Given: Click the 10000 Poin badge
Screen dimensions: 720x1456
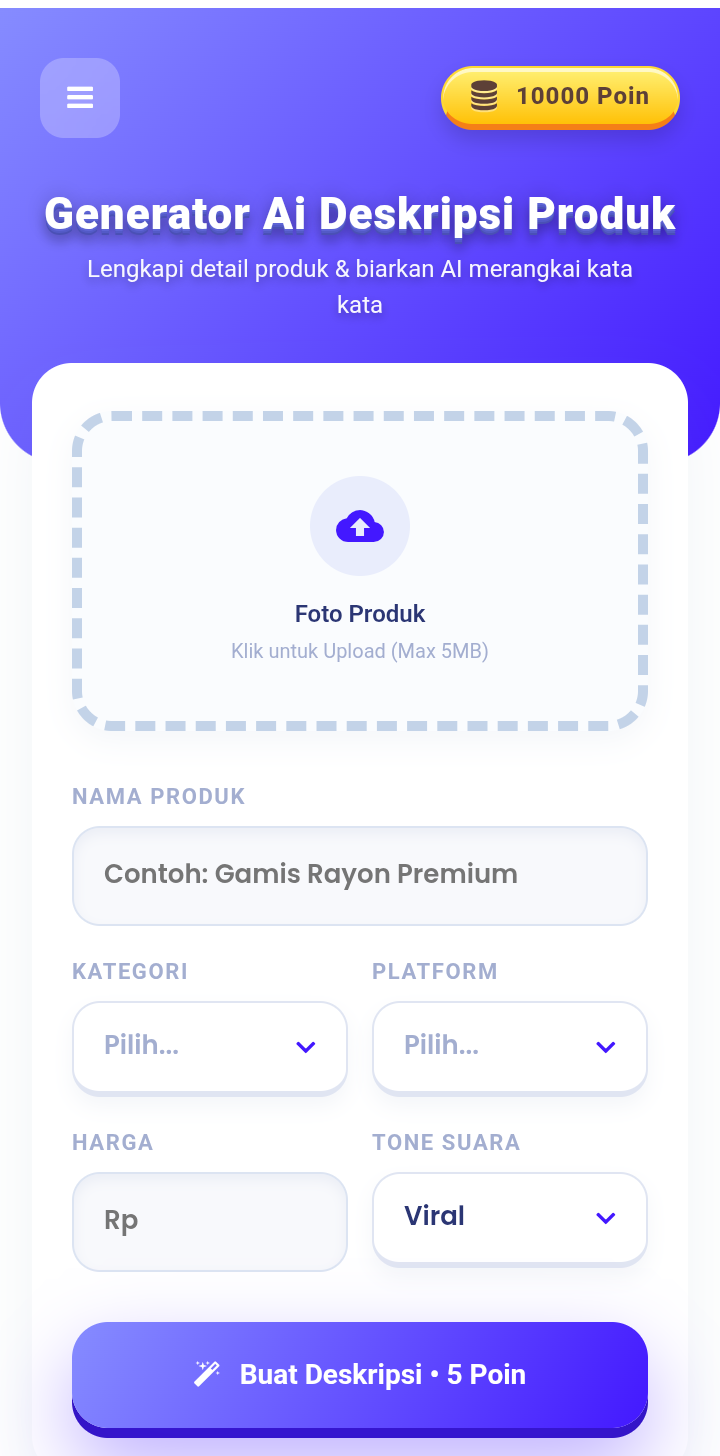Looking at the screenshot, I should pos(560,97).
